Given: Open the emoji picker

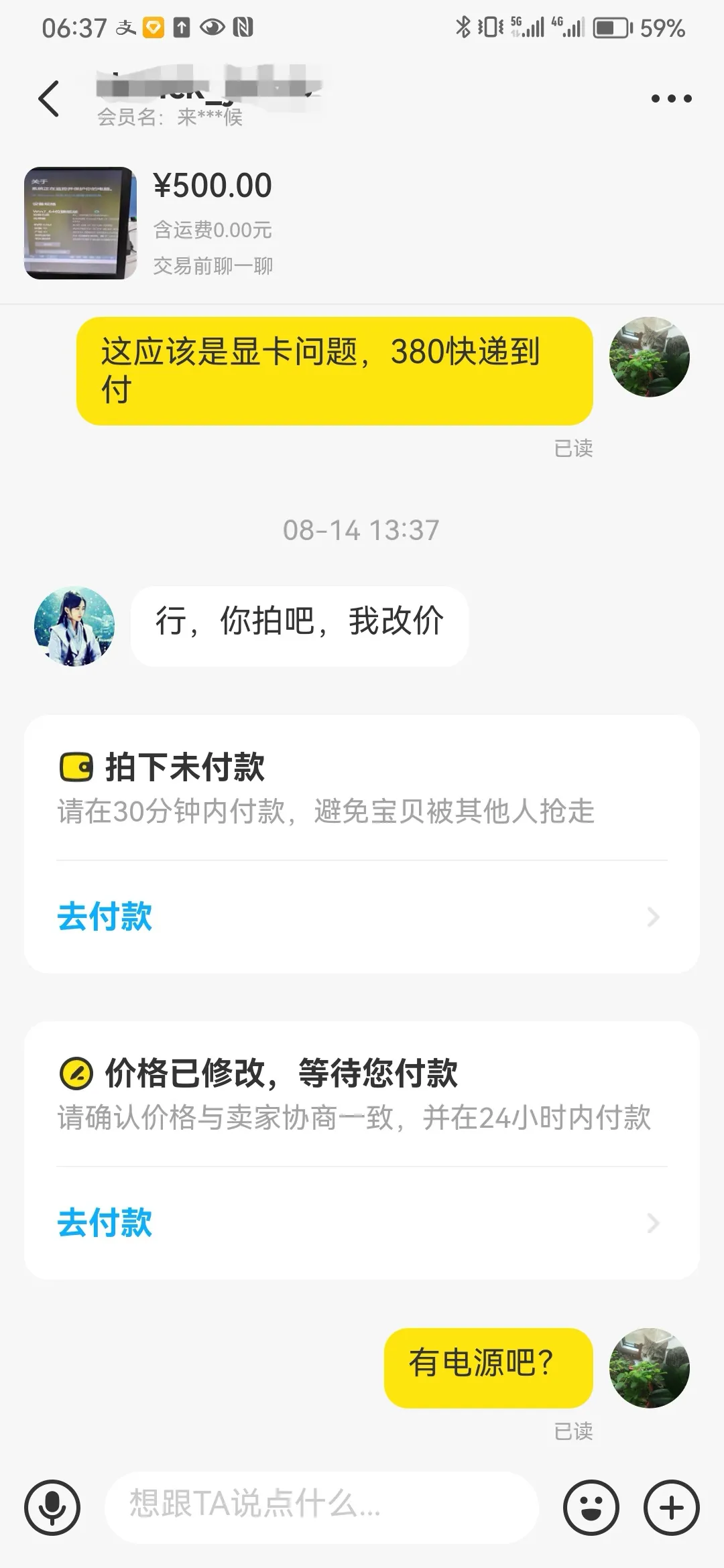Looking at the screenshot, I should coord(591,1508).
